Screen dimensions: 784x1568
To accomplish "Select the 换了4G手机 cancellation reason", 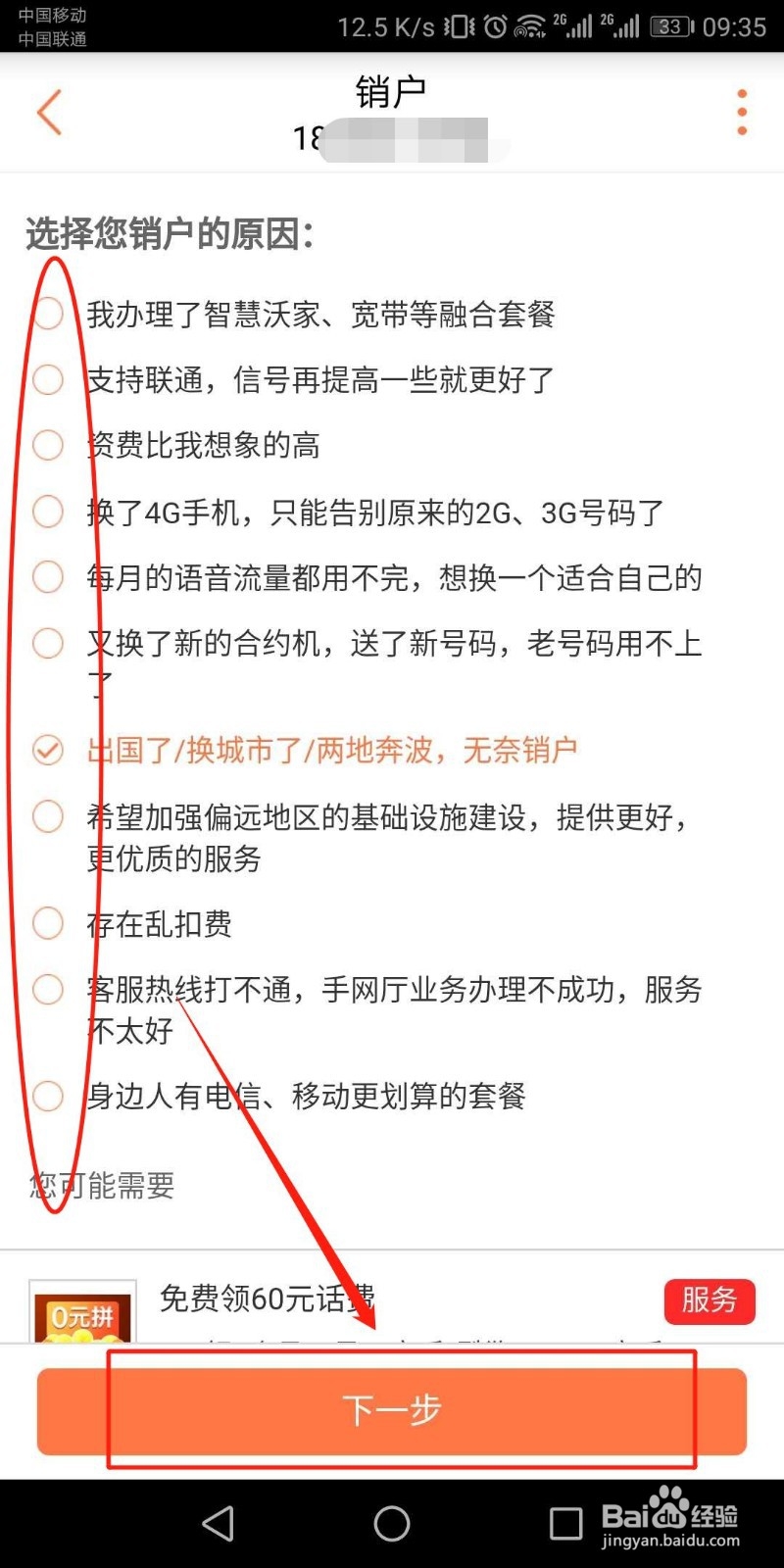I will [47, 512].
